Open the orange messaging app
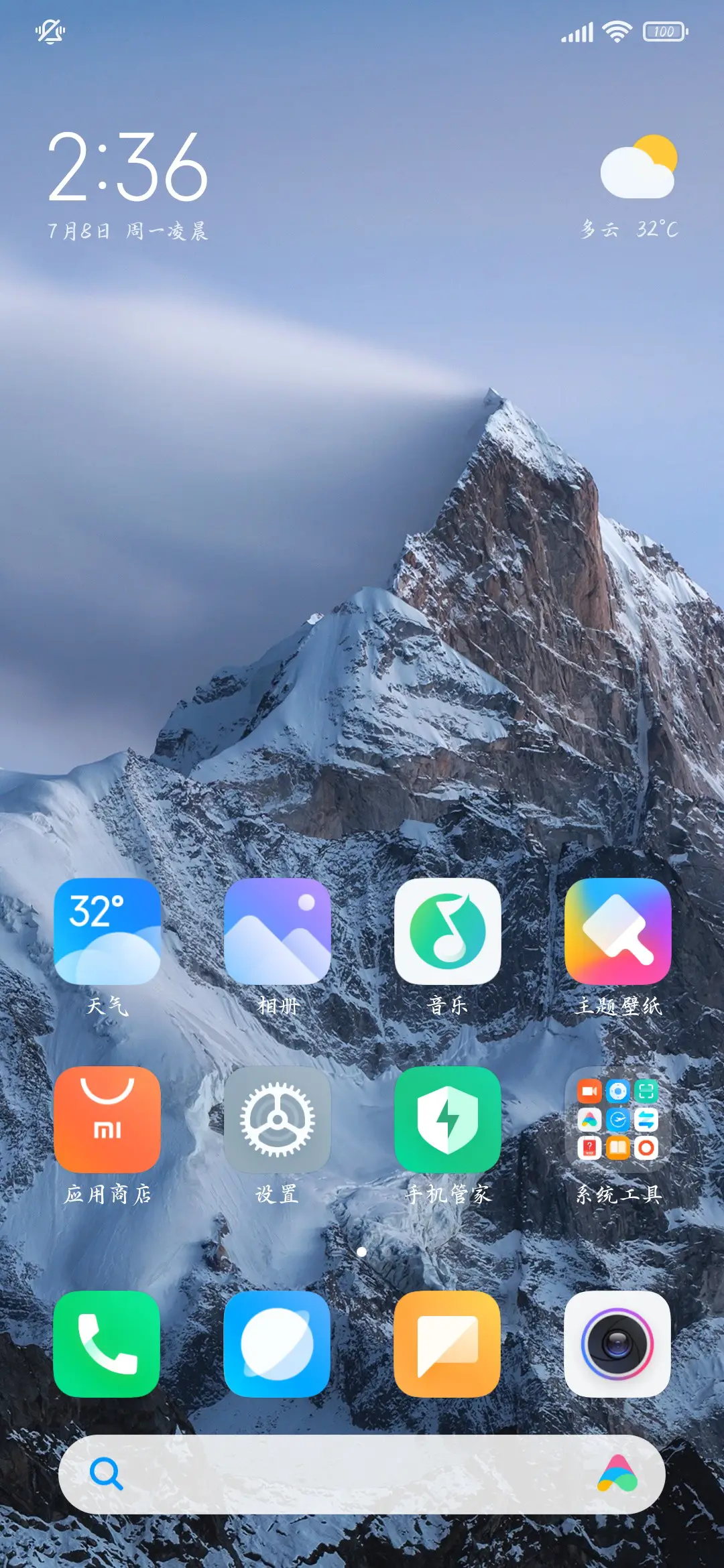This screenshot has height=1568, width=724. coord(447,1344)
